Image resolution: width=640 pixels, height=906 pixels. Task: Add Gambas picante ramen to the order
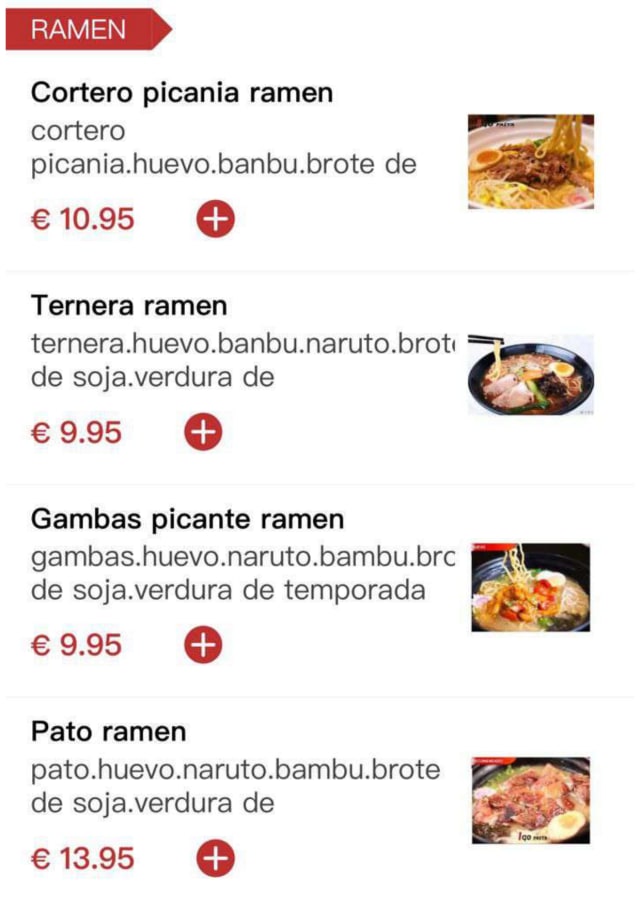[203, 645]
